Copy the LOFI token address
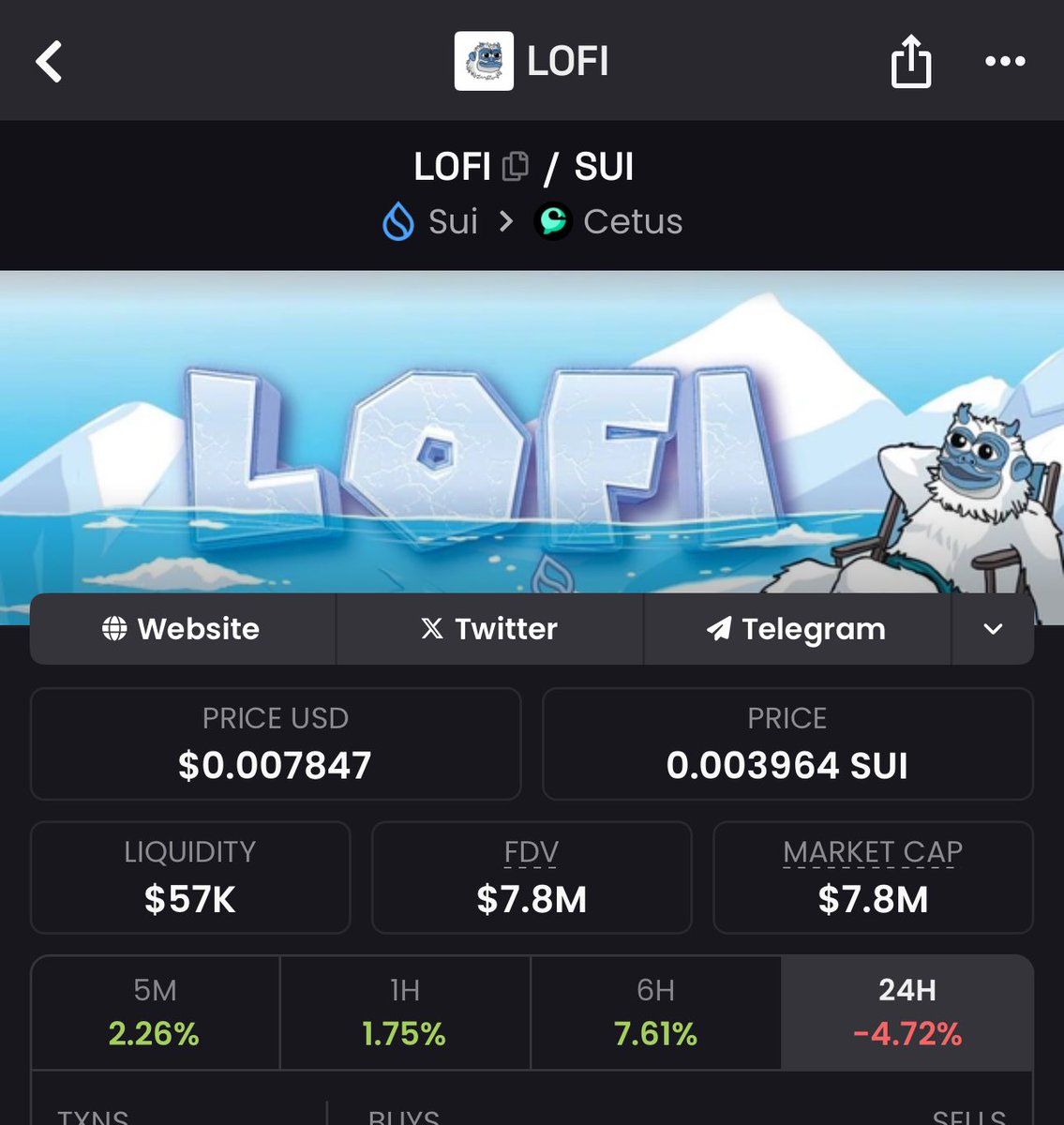The width and height of the screenshot is (1064, 1125). click(515, 167)
